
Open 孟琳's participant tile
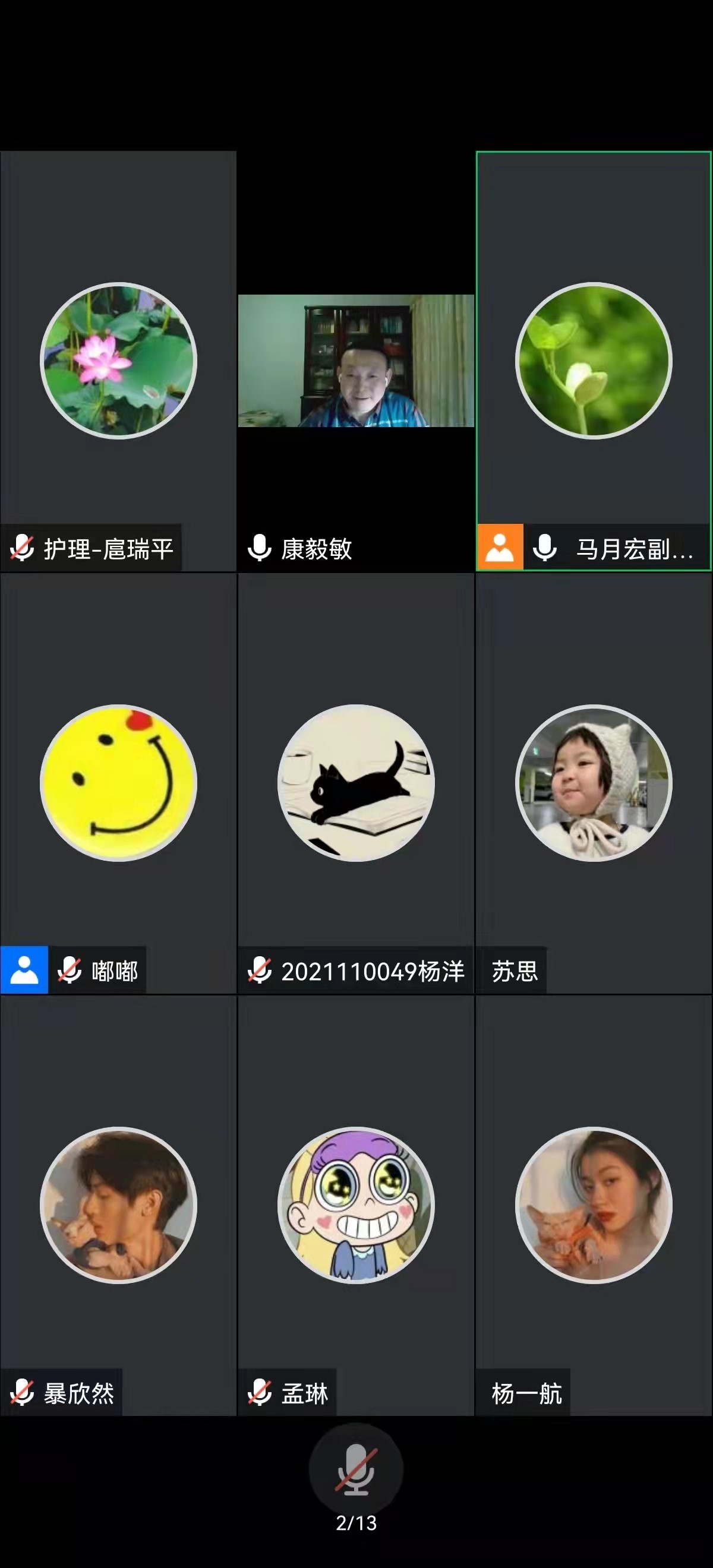click(x=355, y=1205)
